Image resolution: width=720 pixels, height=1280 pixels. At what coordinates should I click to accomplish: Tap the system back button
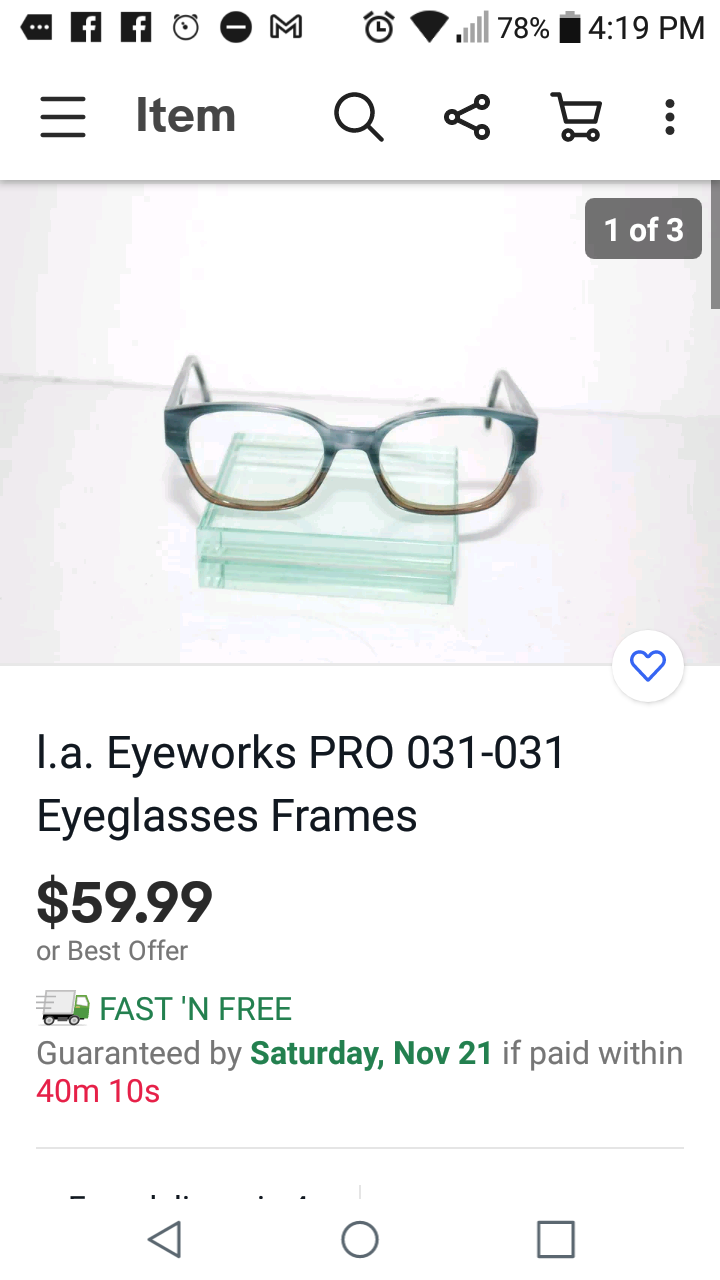[164, 1239]
